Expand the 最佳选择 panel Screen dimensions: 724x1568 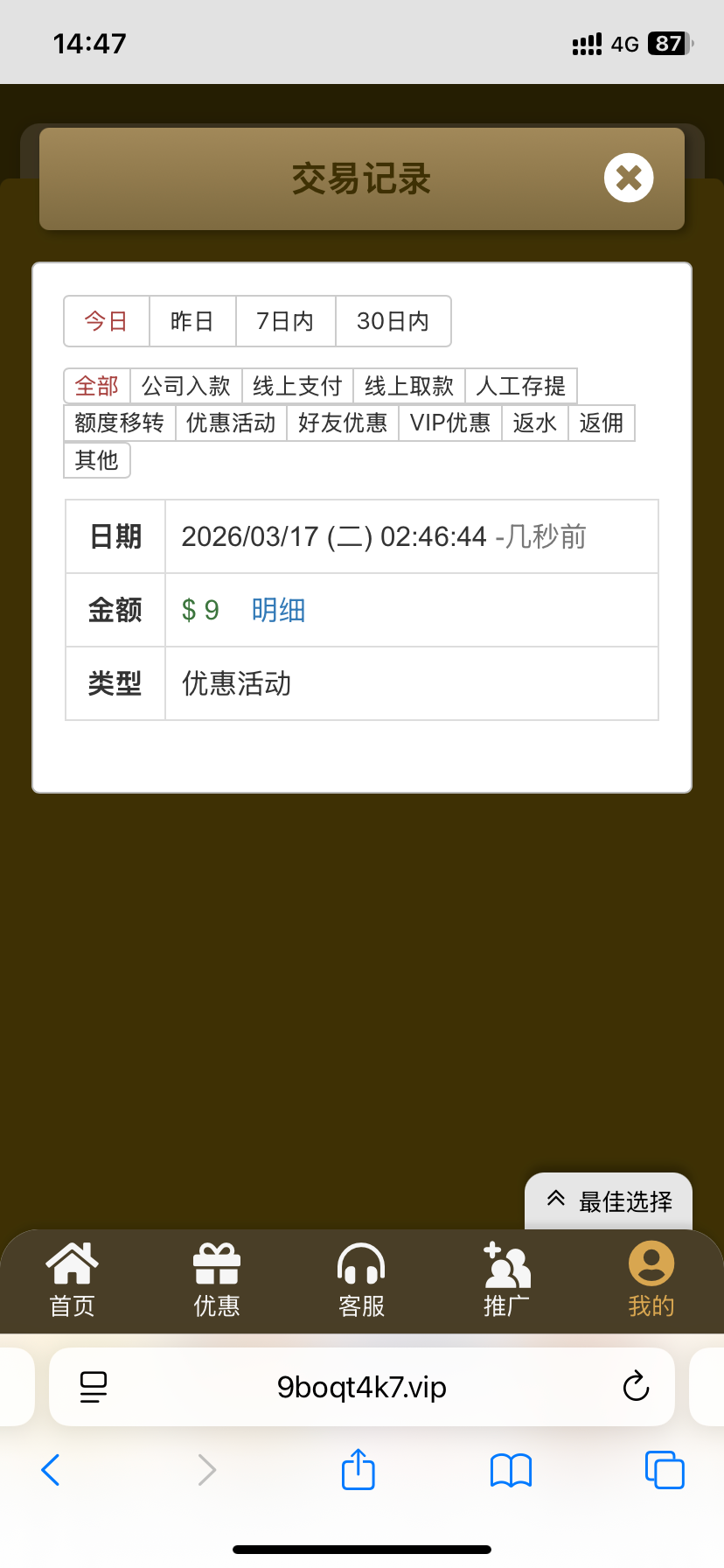coord(609,1201)
